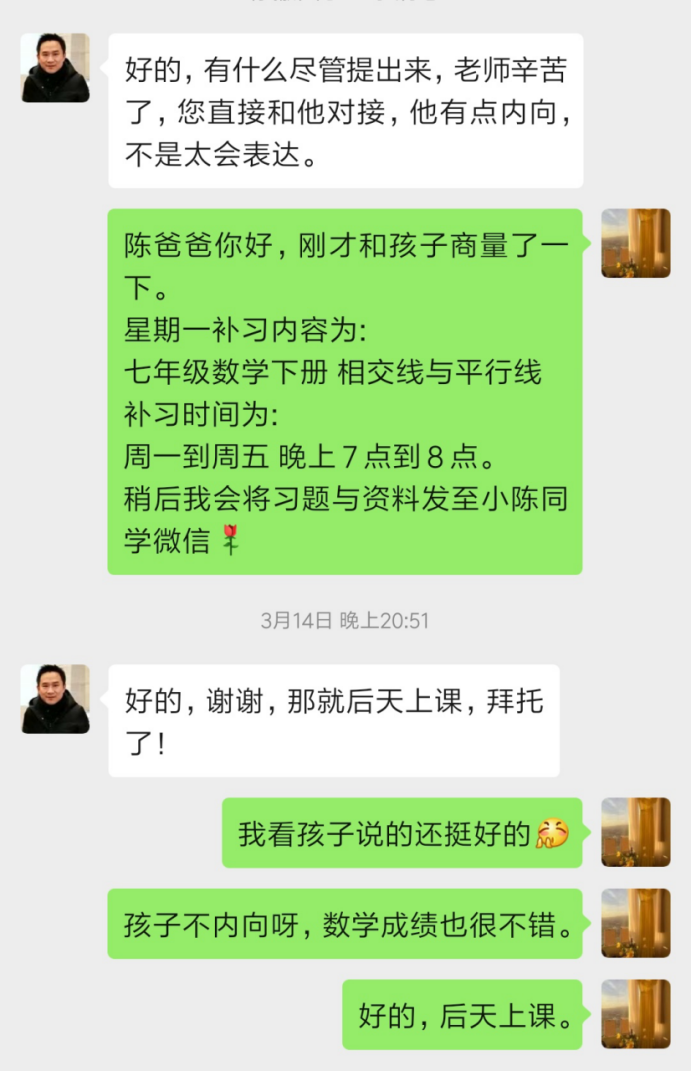Tap avatar next to the "孩子不内向呀" message
The height and width of the screenshot is (1071, 692).
click(635, 923)
